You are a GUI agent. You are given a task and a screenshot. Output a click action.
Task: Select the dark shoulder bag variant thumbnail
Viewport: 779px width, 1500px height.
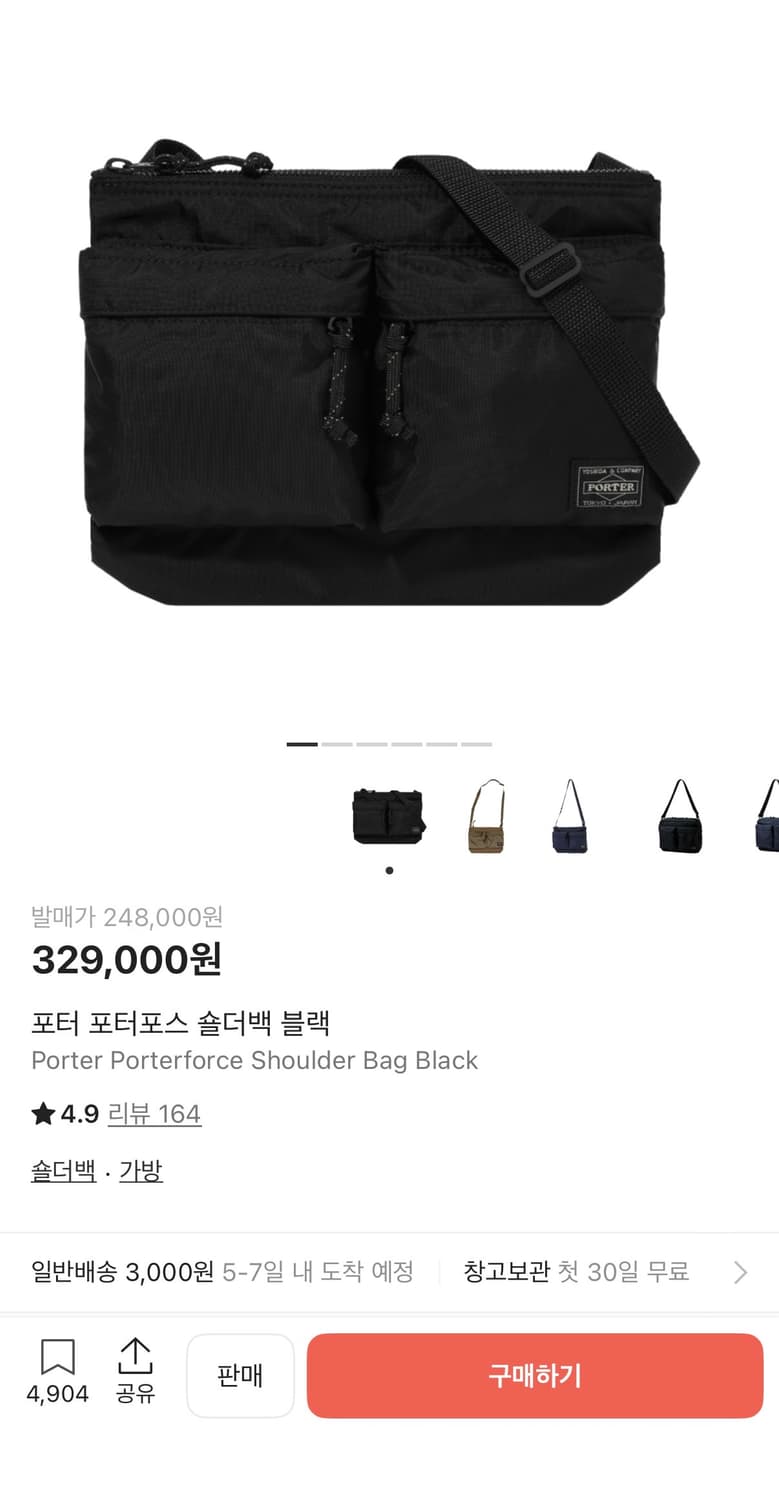tap(679, 816)
